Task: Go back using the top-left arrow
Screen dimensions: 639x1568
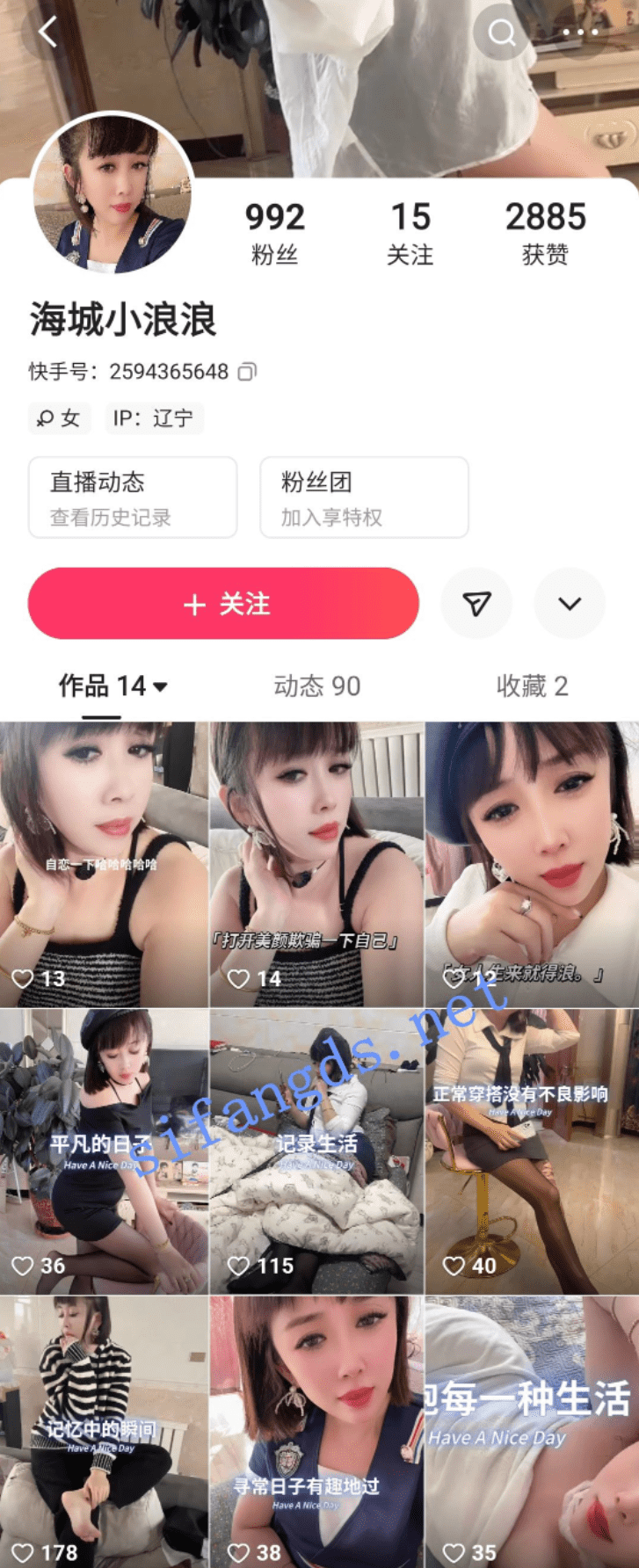Action: [x=48, y=33]
